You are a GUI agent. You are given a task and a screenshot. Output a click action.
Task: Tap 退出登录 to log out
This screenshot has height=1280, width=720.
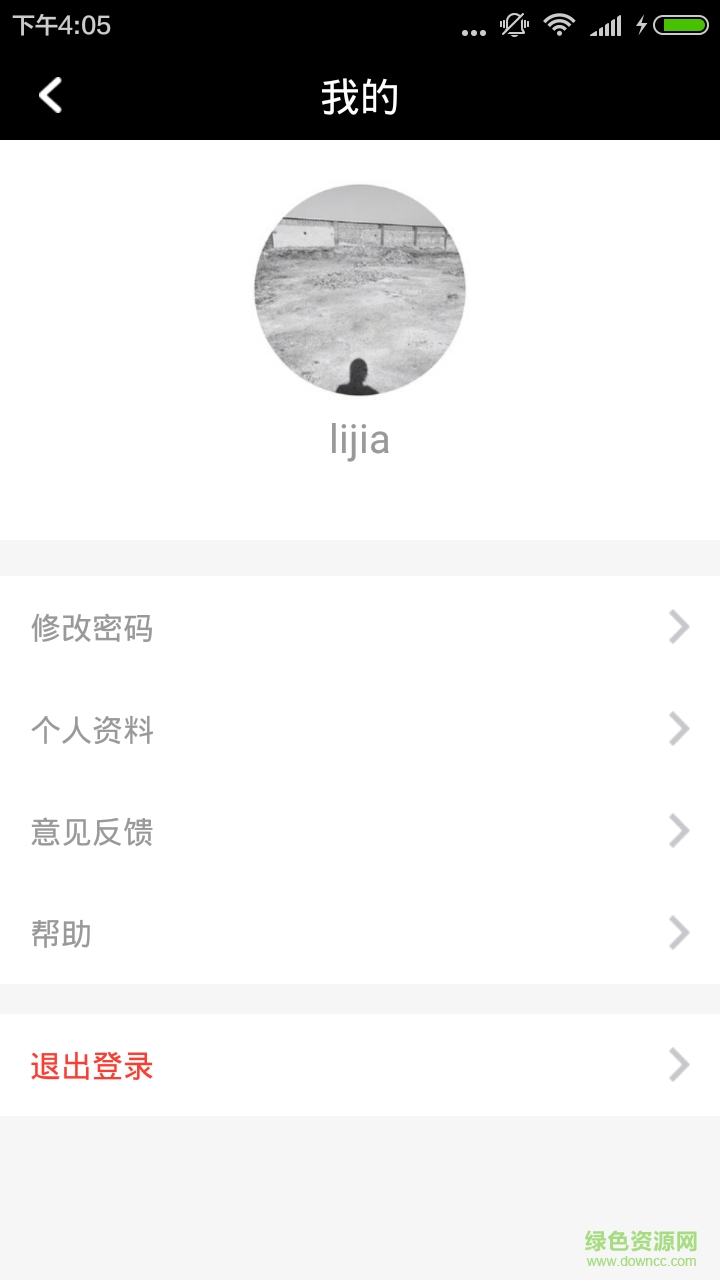[92, 1068]
